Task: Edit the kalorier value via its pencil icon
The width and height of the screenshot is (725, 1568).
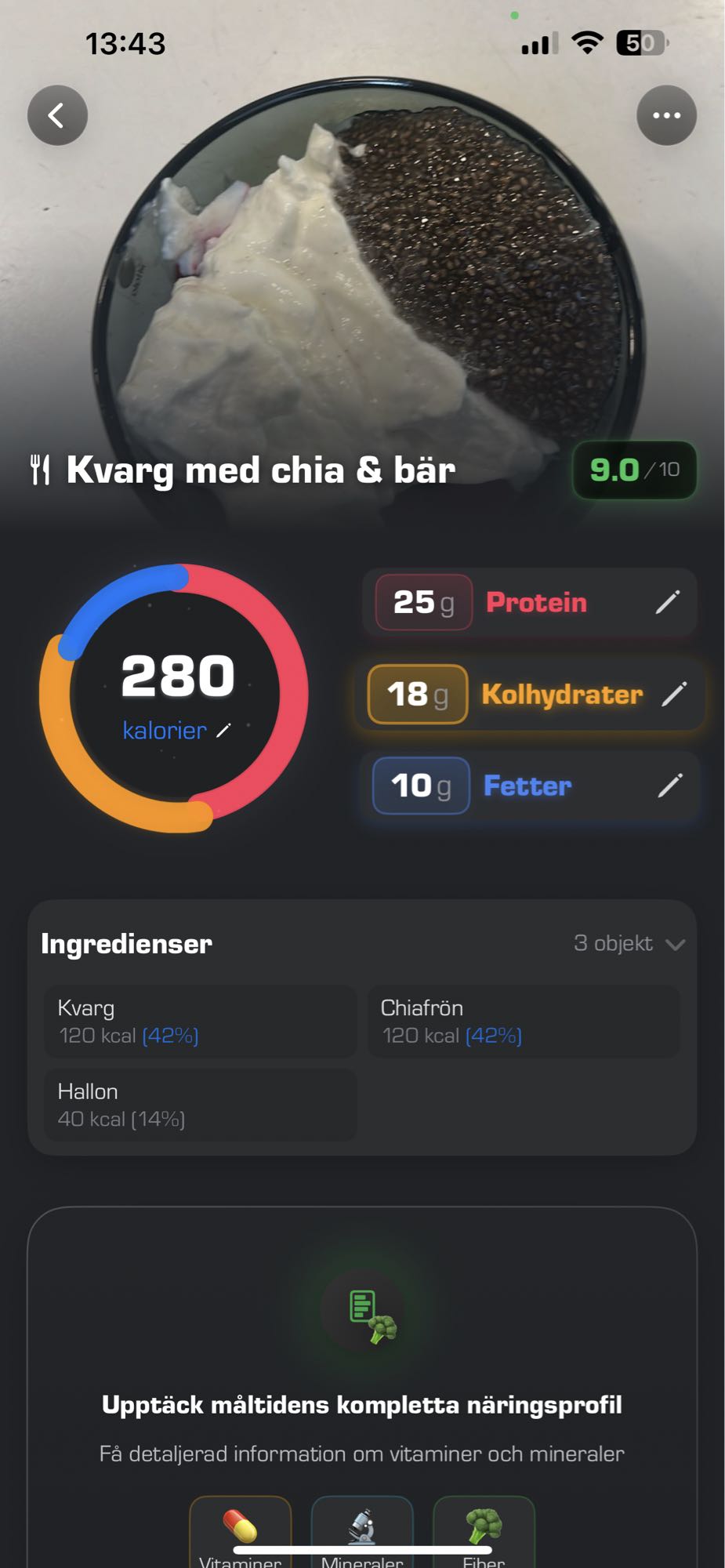Action: click(225, 730)
